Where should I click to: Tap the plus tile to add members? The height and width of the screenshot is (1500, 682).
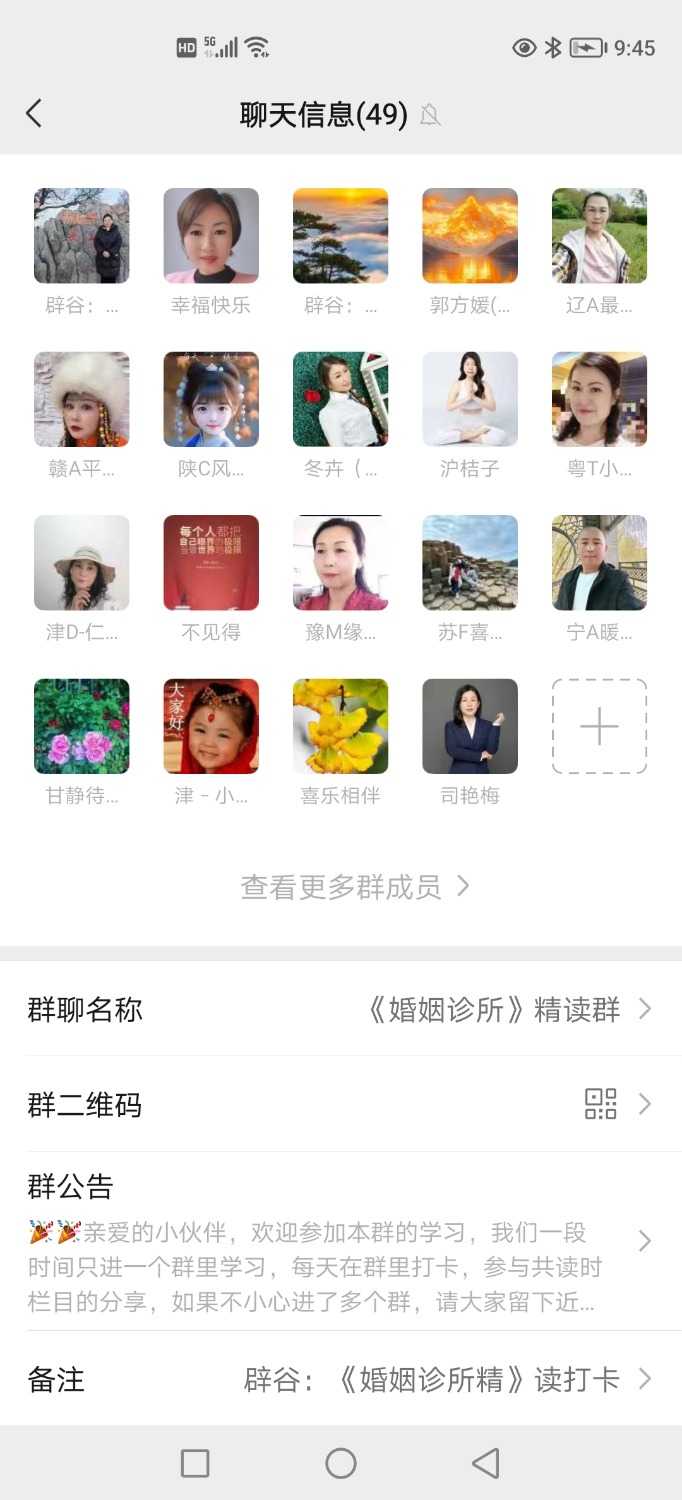click(x=599, y=726)
